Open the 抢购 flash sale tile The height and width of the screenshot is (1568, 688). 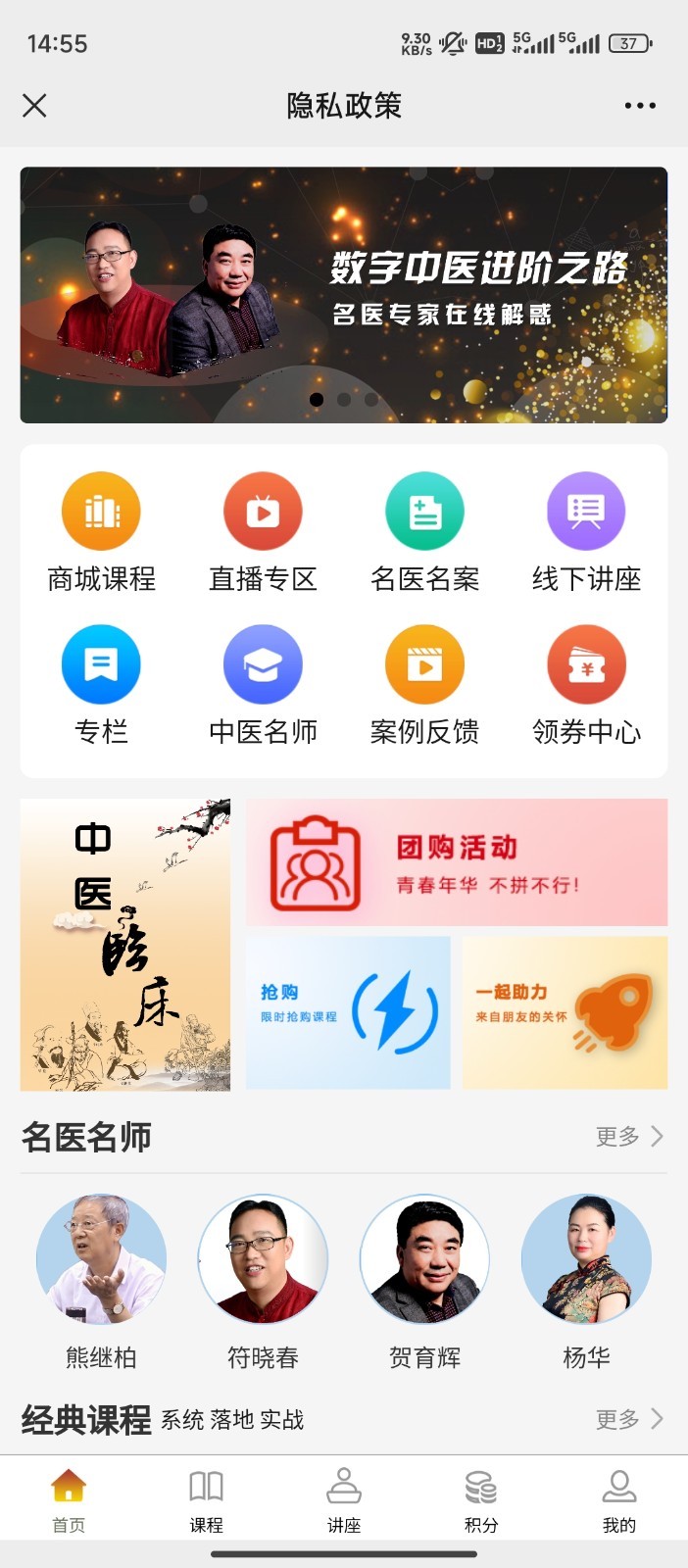point(348,1012)
